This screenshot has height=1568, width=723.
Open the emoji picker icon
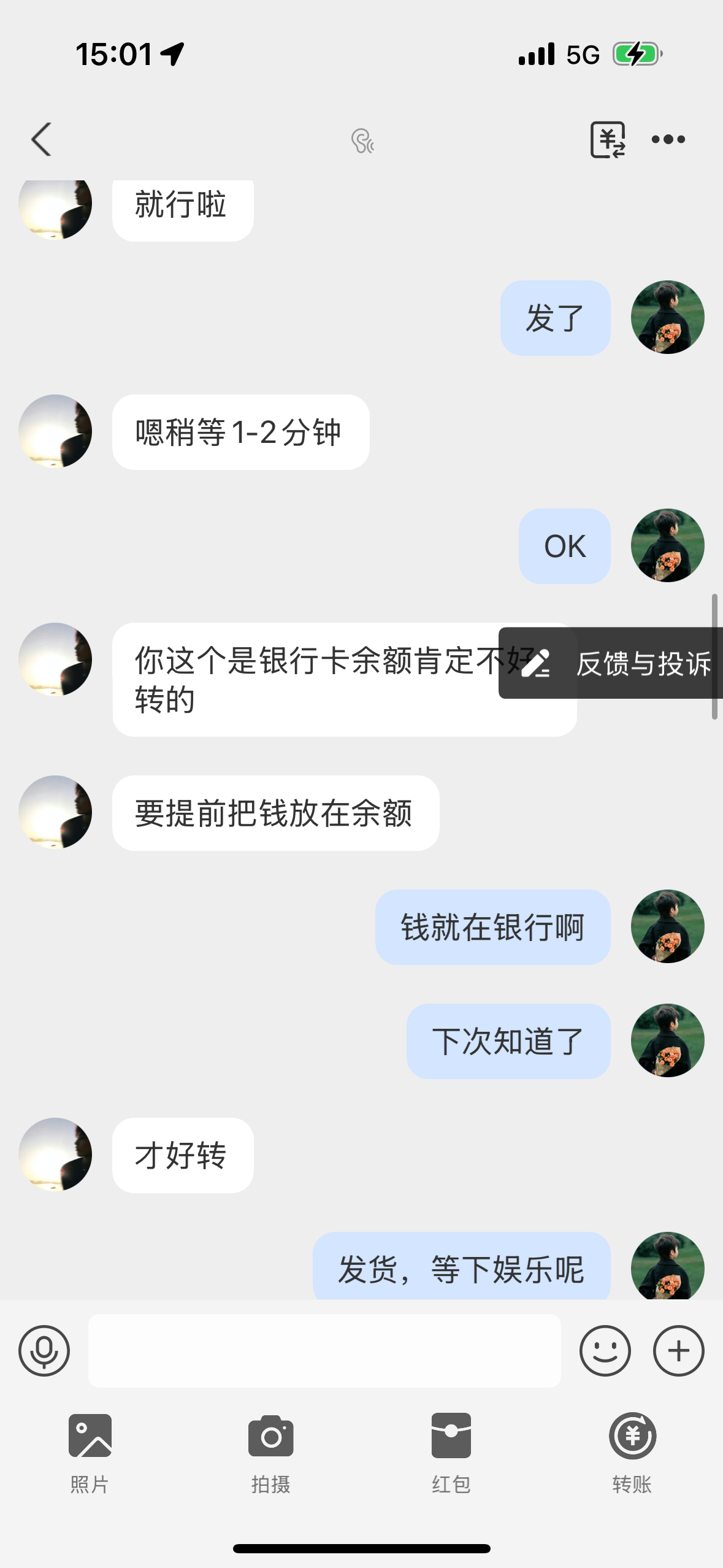[x=605, y=1350]
